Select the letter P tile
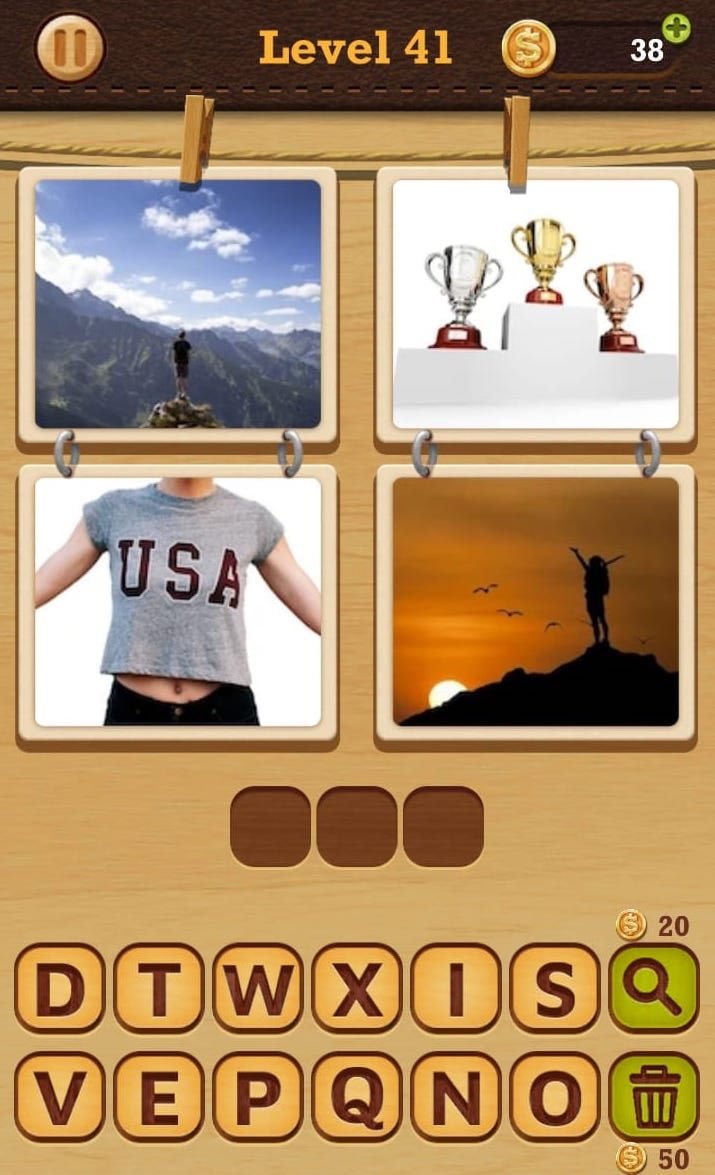Viewport: 715px width, 1175px height. click(x=258, y=1096)
